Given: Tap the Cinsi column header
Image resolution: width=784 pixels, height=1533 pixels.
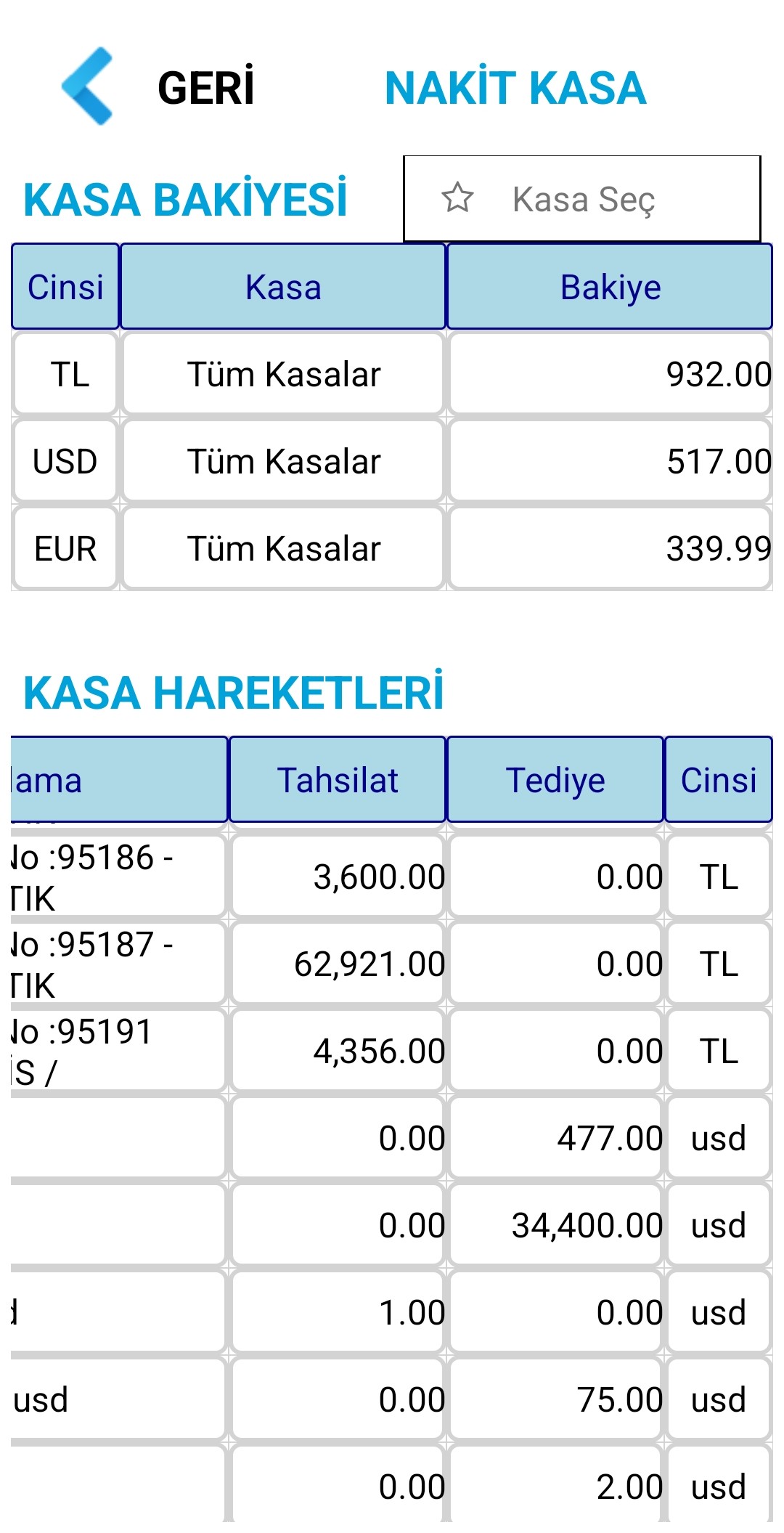Looking at the screenshot, I should click(x=64, y=286).
